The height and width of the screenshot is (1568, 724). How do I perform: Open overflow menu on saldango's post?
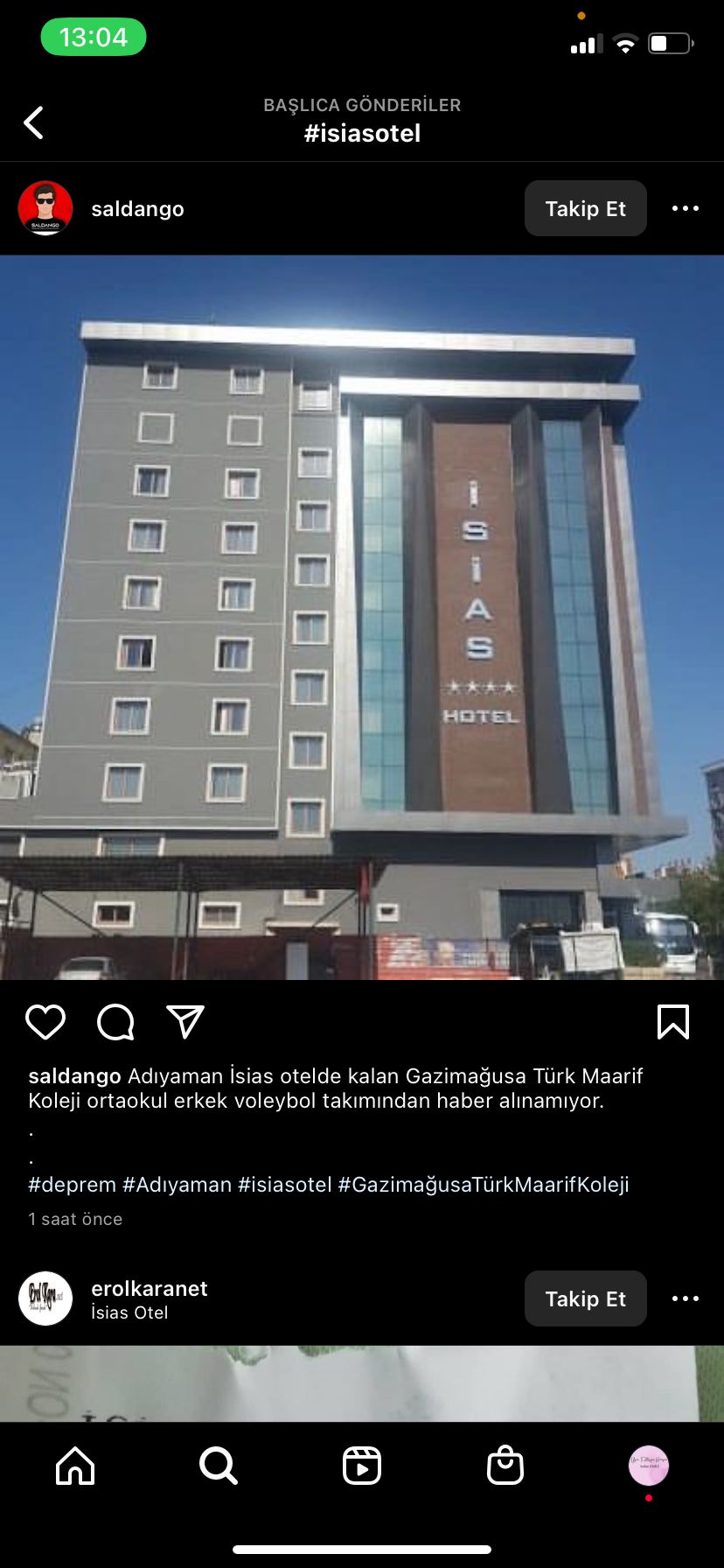(685, 208)
